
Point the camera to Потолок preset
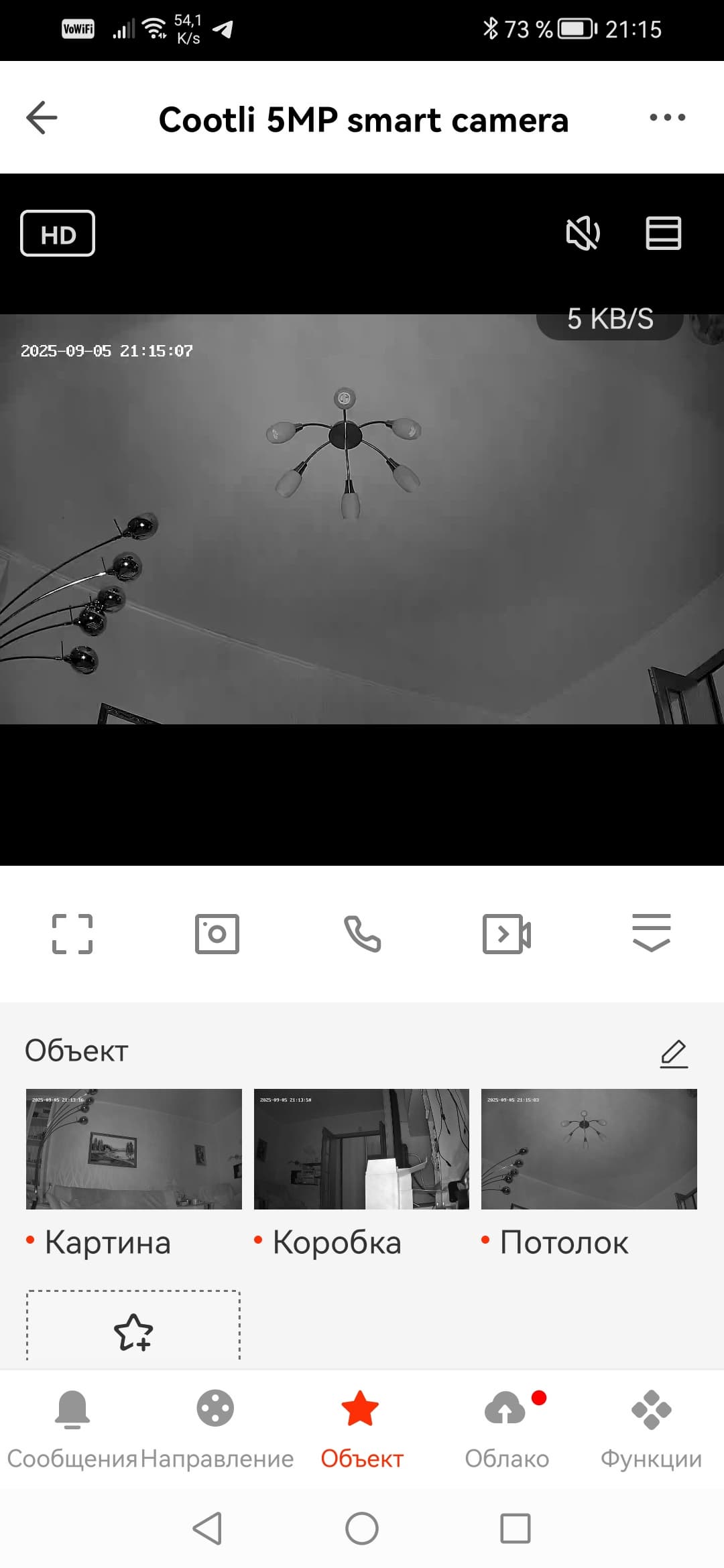(x=589, y=1149)
